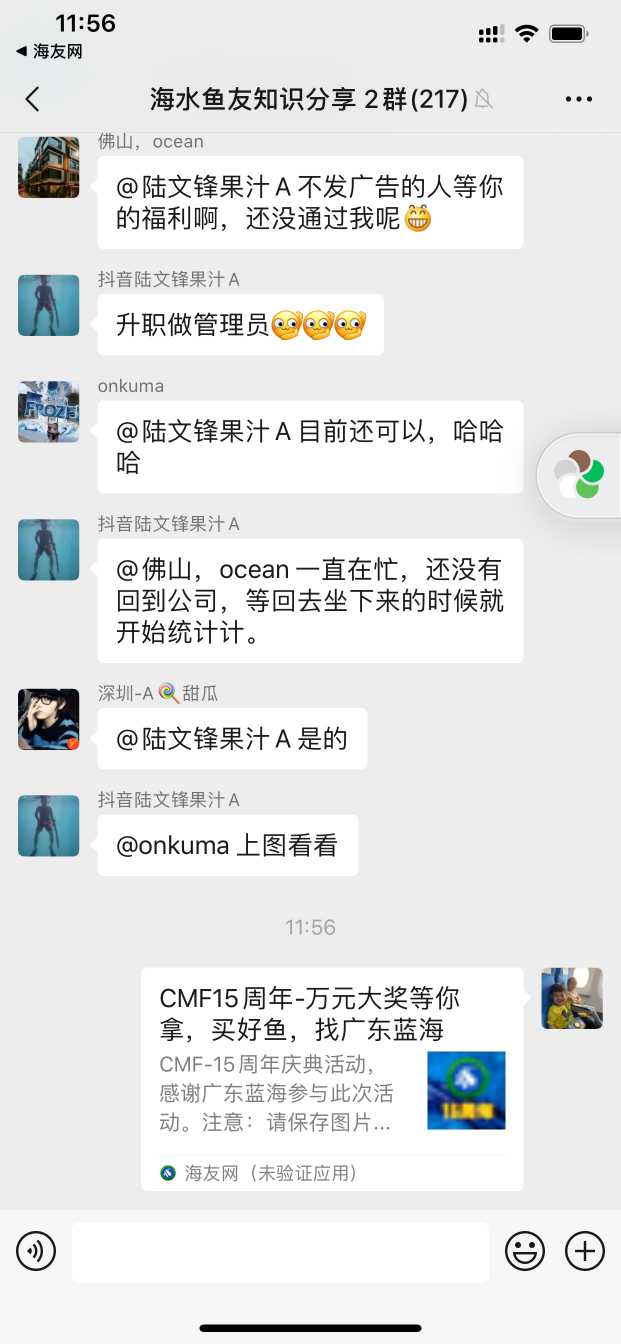Open the CMF15周年 shared link card
Viewport: 621px width, 1344px height.
click(x=331, y=1078)
